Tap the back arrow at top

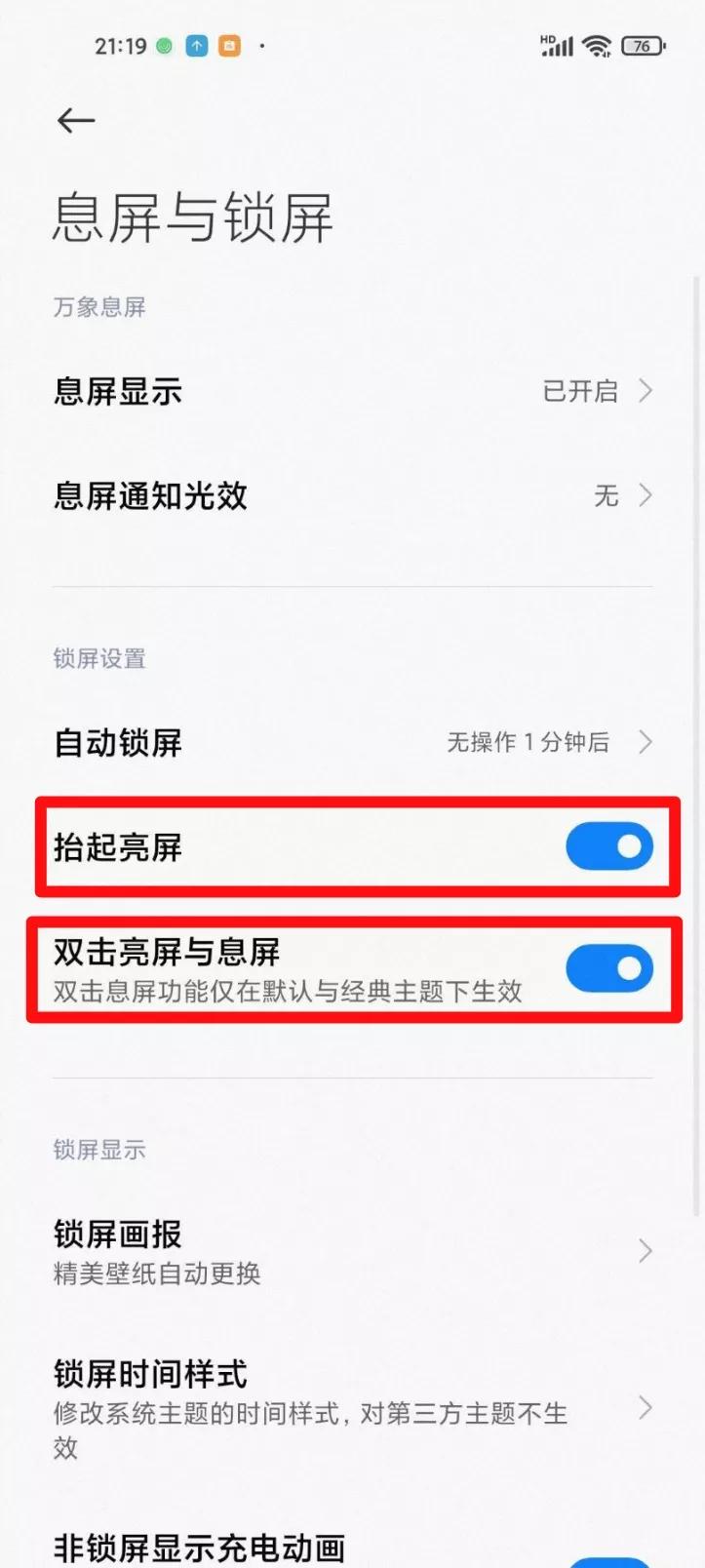[75, 121]
